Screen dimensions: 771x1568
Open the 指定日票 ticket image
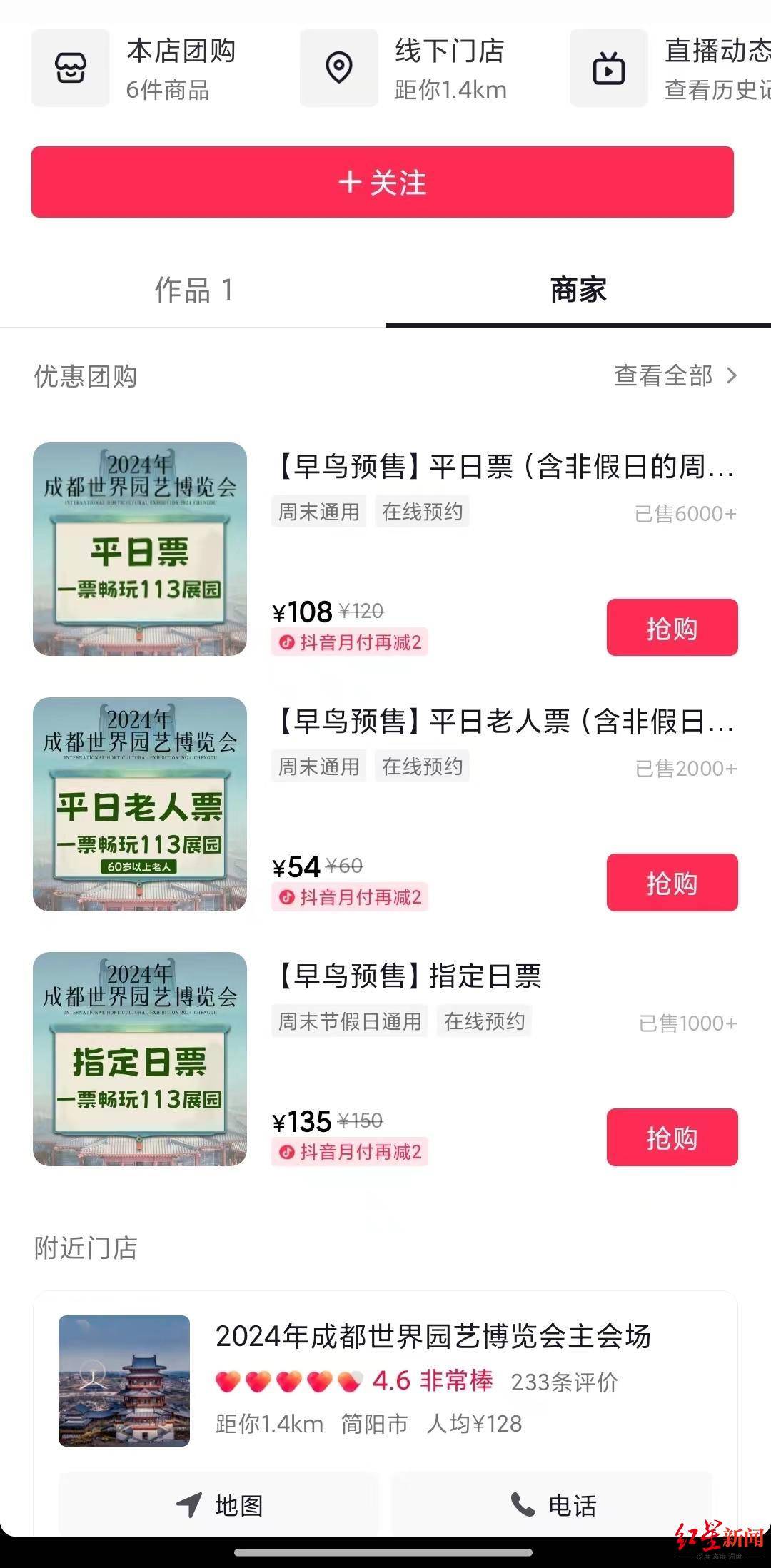tap(140, 1058)
